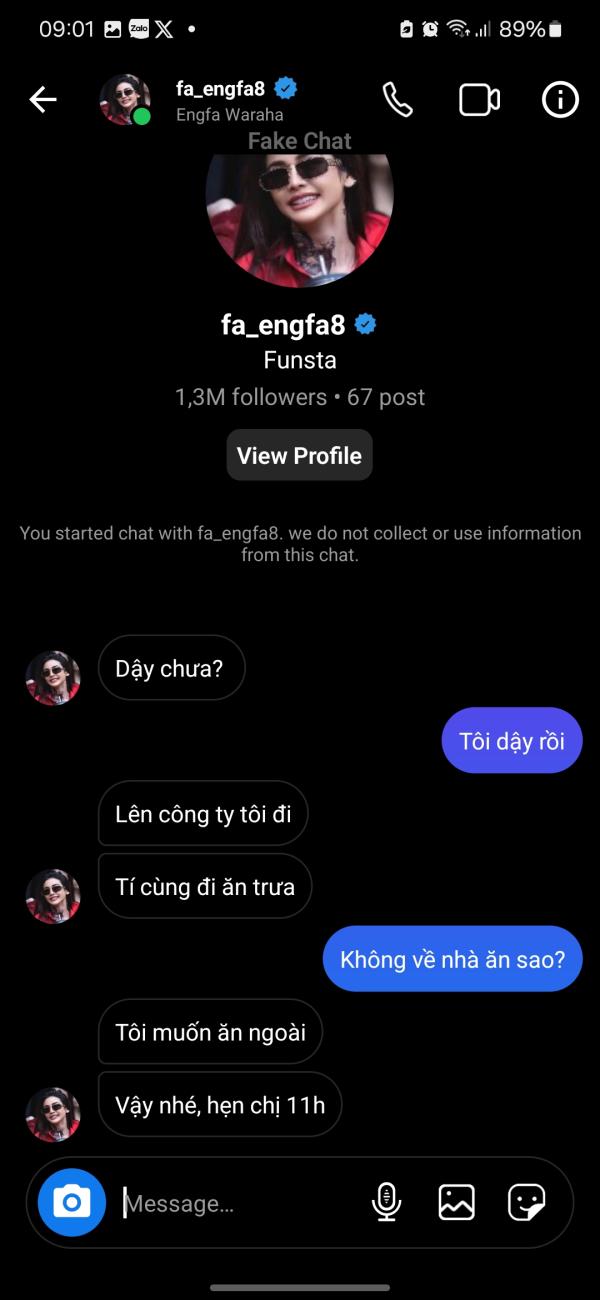
Task: Go back using the arrow icon
Action: 43,100
